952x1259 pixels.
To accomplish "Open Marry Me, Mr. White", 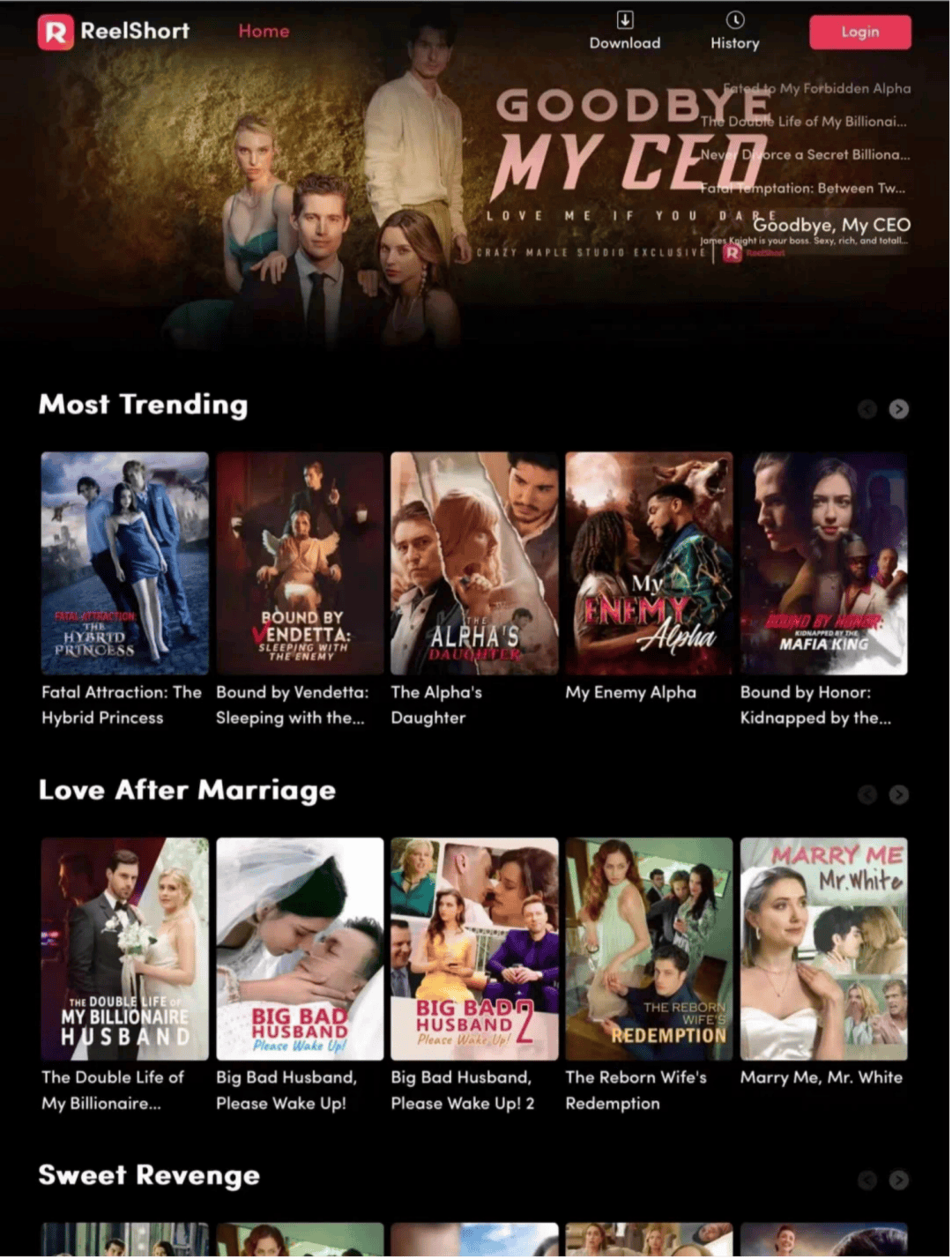I will (x=823, y=949).
